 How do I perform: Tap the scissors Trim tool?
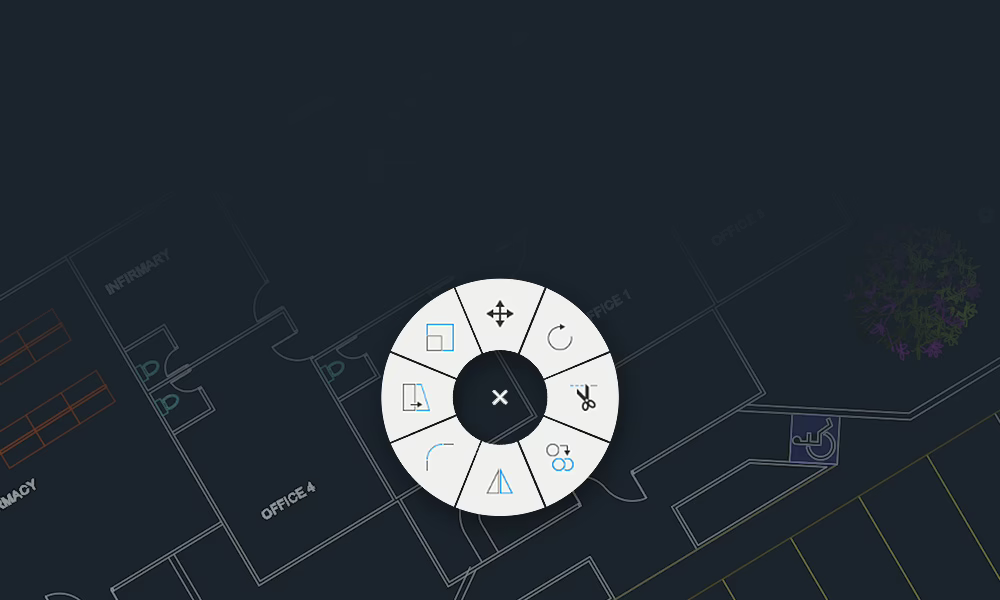coord(583,397)
